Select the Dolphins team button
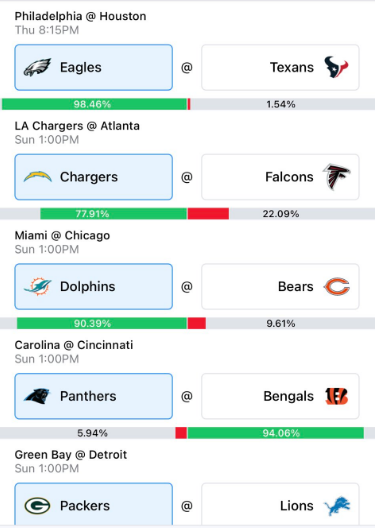The width and height of the screenshot is (375, 528). tap(94, 287)
